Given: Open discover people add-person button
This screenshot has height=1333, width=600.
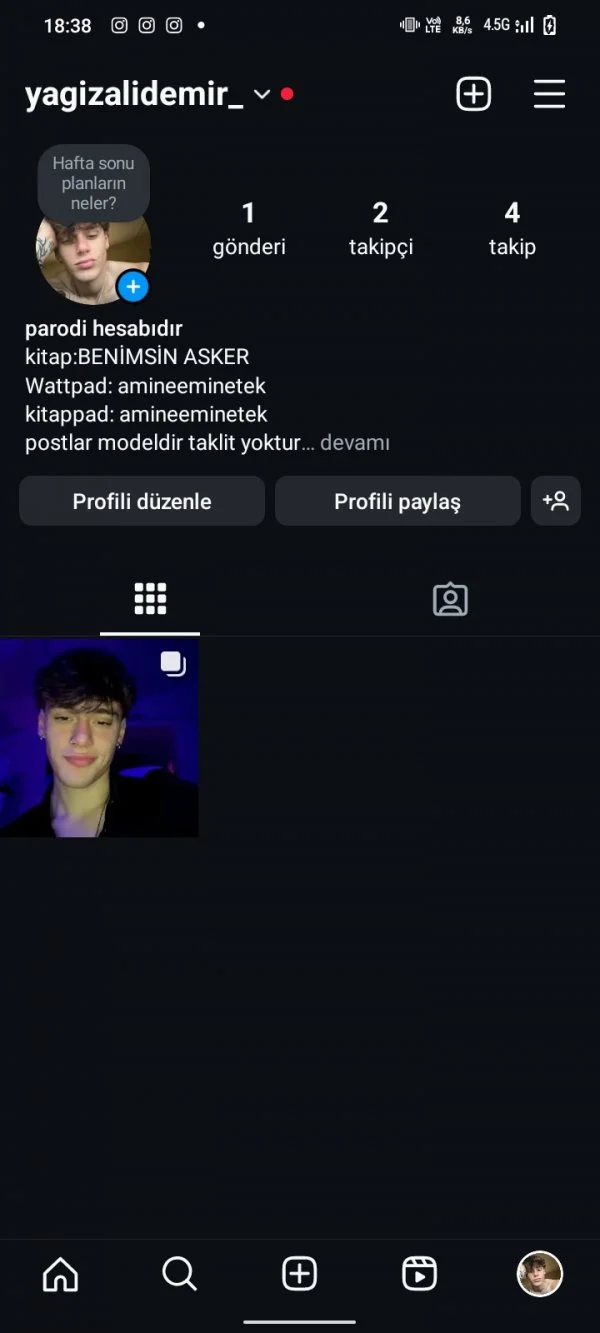Looking at the screenshot, I should pyautogui.click(x=555, y=501).
